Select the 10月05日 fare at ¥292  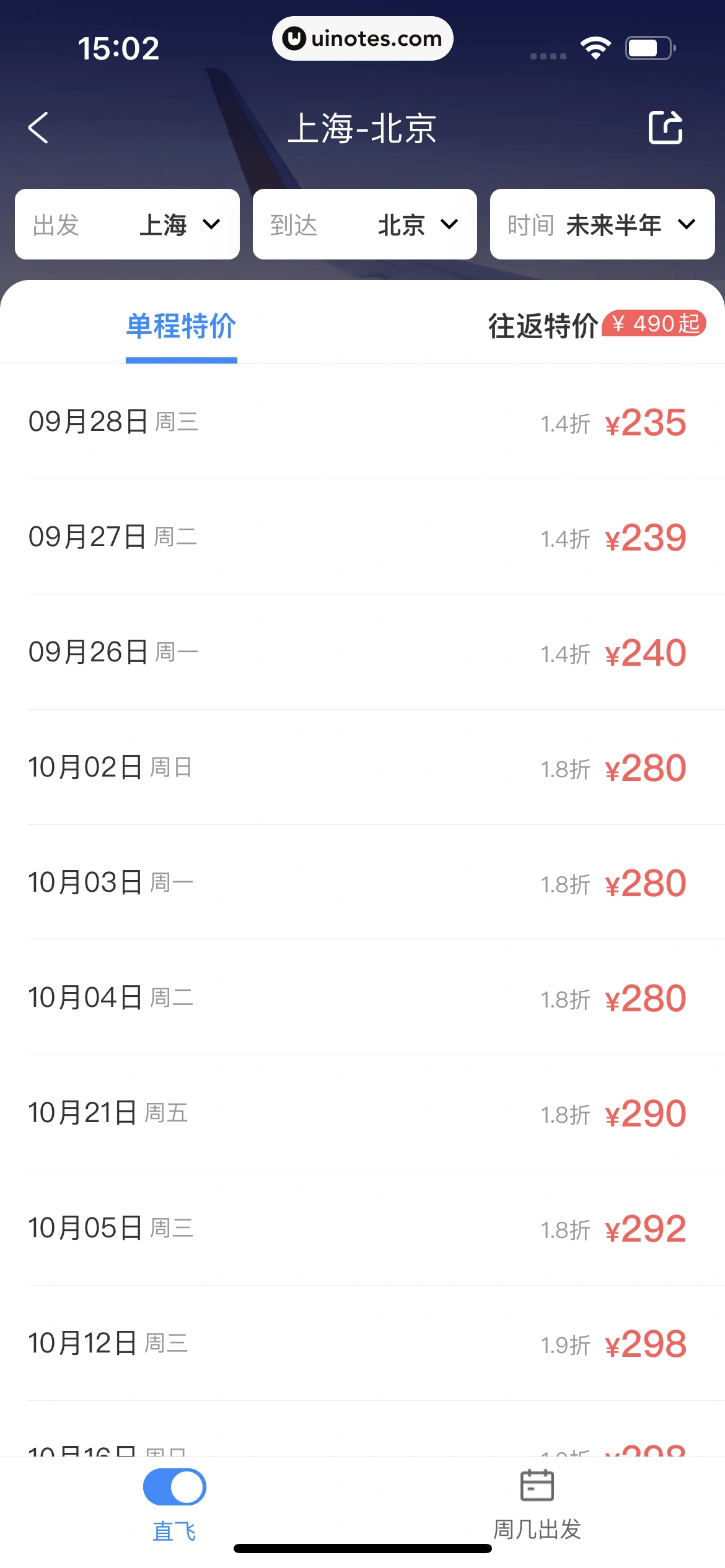[x=362, y=1229]
